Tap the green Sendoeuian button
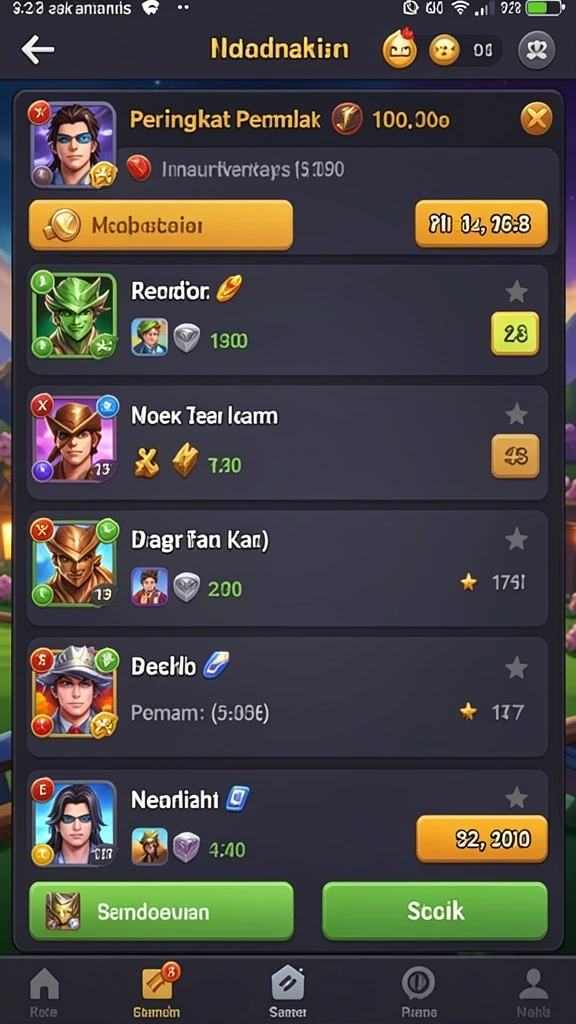The width and height of the screenshot is (576, 1024). click(x=161, y=911)
